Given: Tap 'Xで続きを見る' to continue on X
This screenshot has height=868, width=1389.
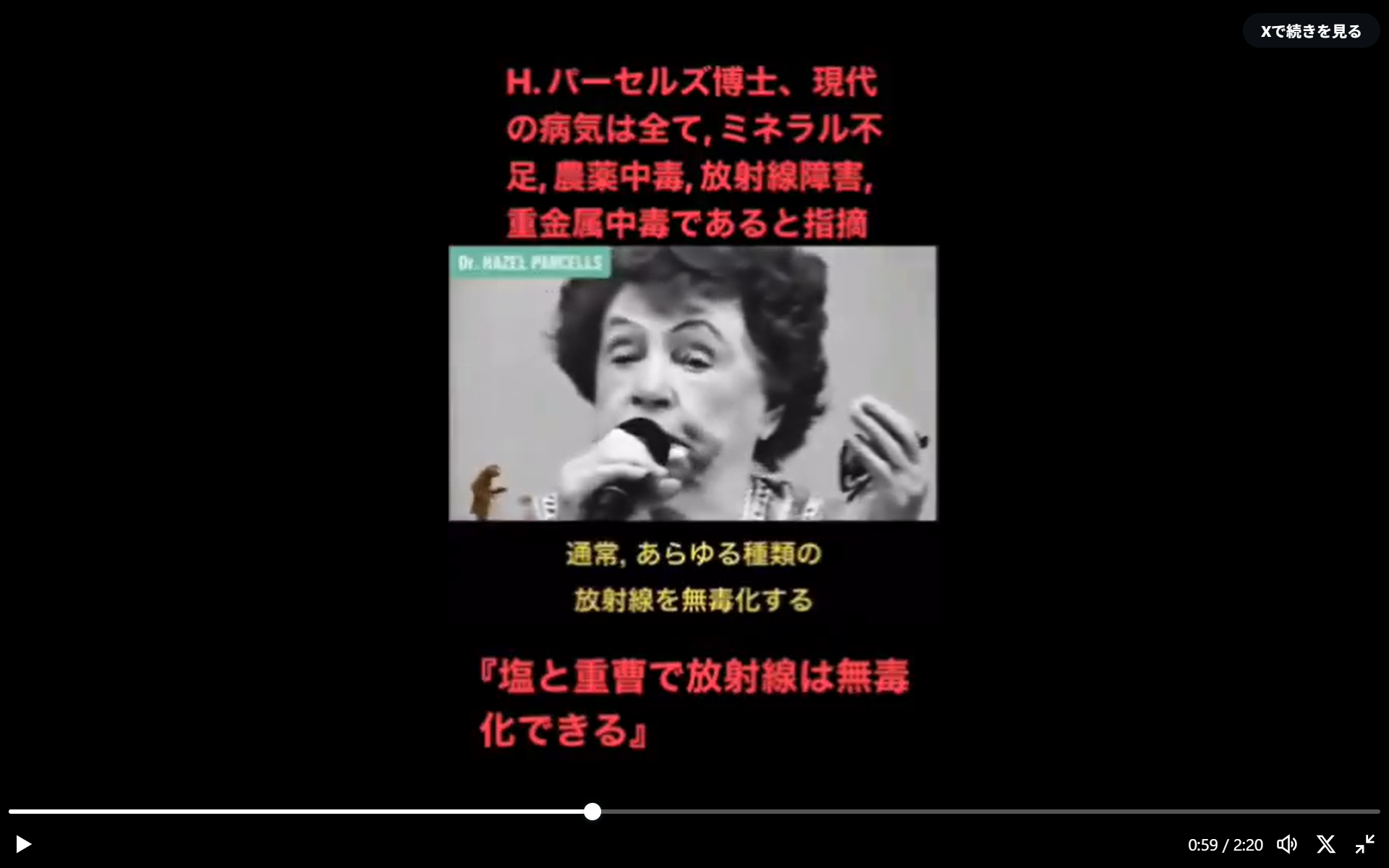Looking at the screenshot, I should pos(1311,31).
